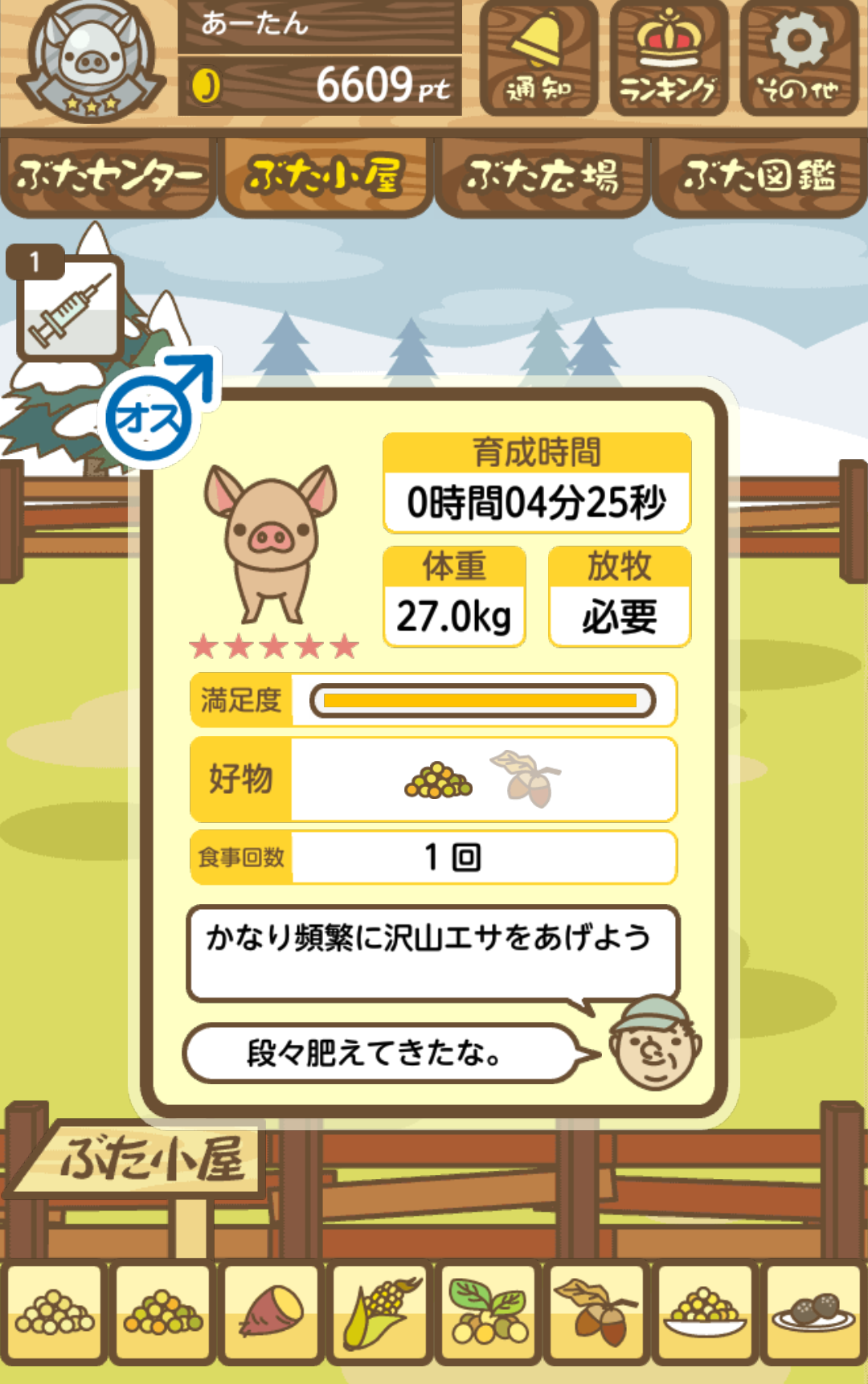Feed the pig the sweet potato
868x1384 pixels.
pos(272,1313)
